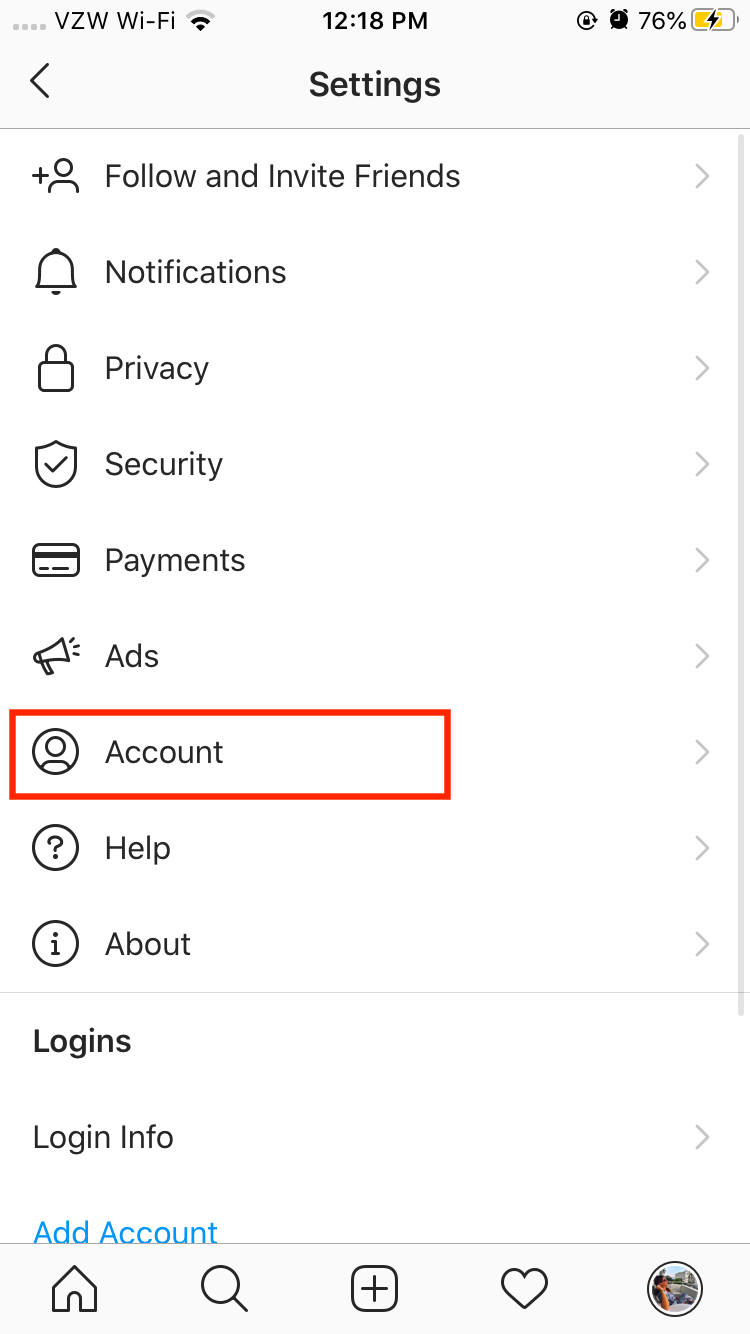The width and height of the screenshot is (750, 1334).
Task: Open Account settings
Action: click(x=375, y=752)
